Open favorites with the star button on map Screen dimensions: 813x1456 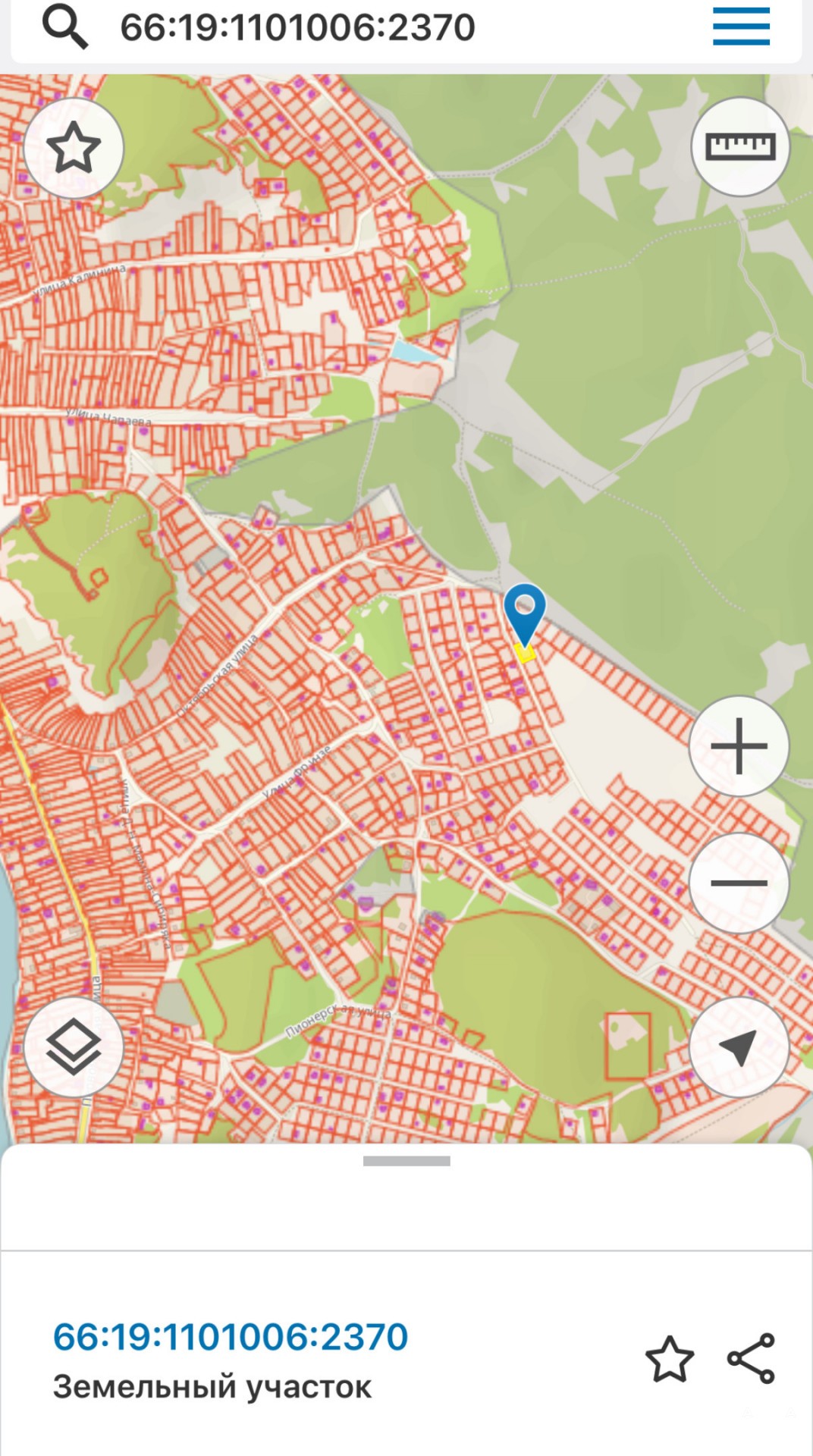[x=74, y=148]
